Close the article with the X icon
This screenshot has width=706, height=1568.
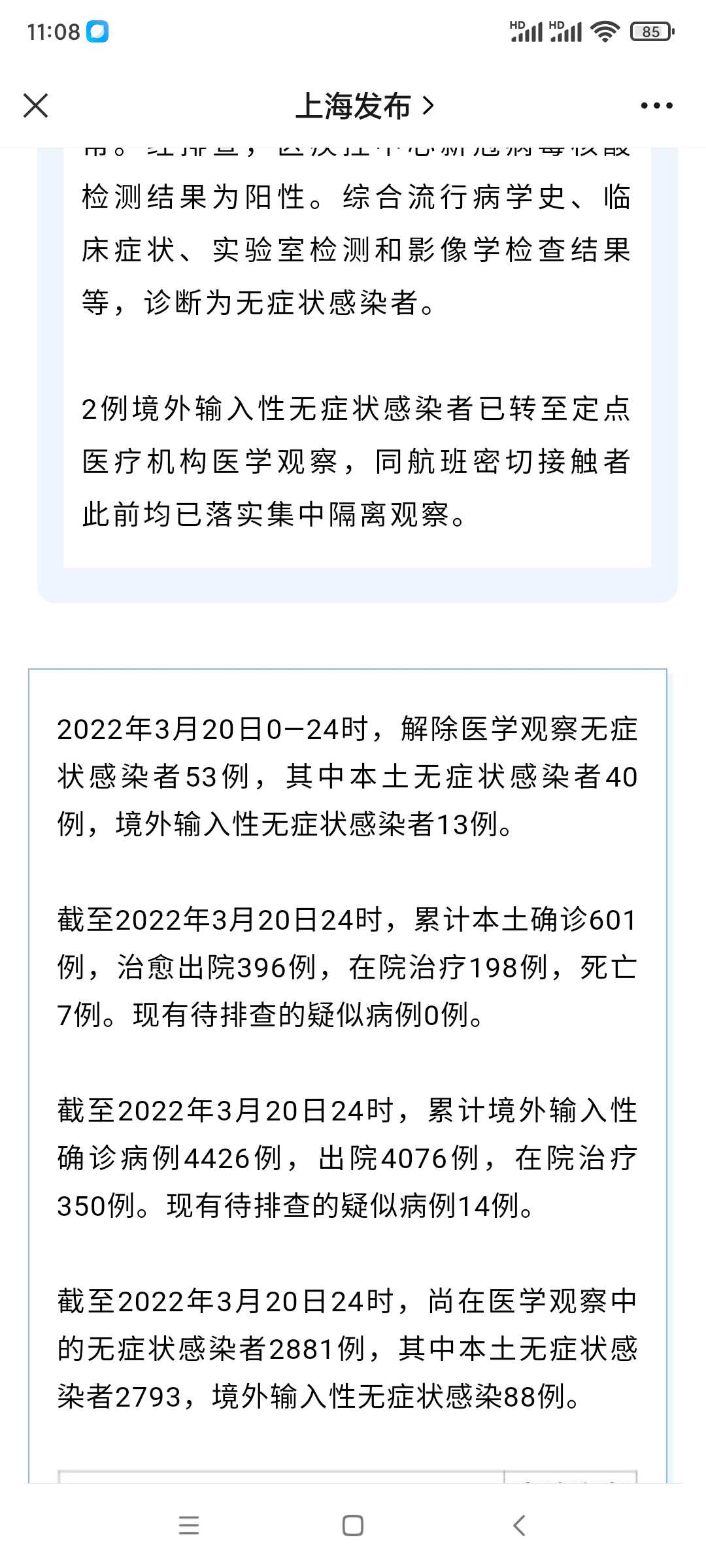coord(35,105)
